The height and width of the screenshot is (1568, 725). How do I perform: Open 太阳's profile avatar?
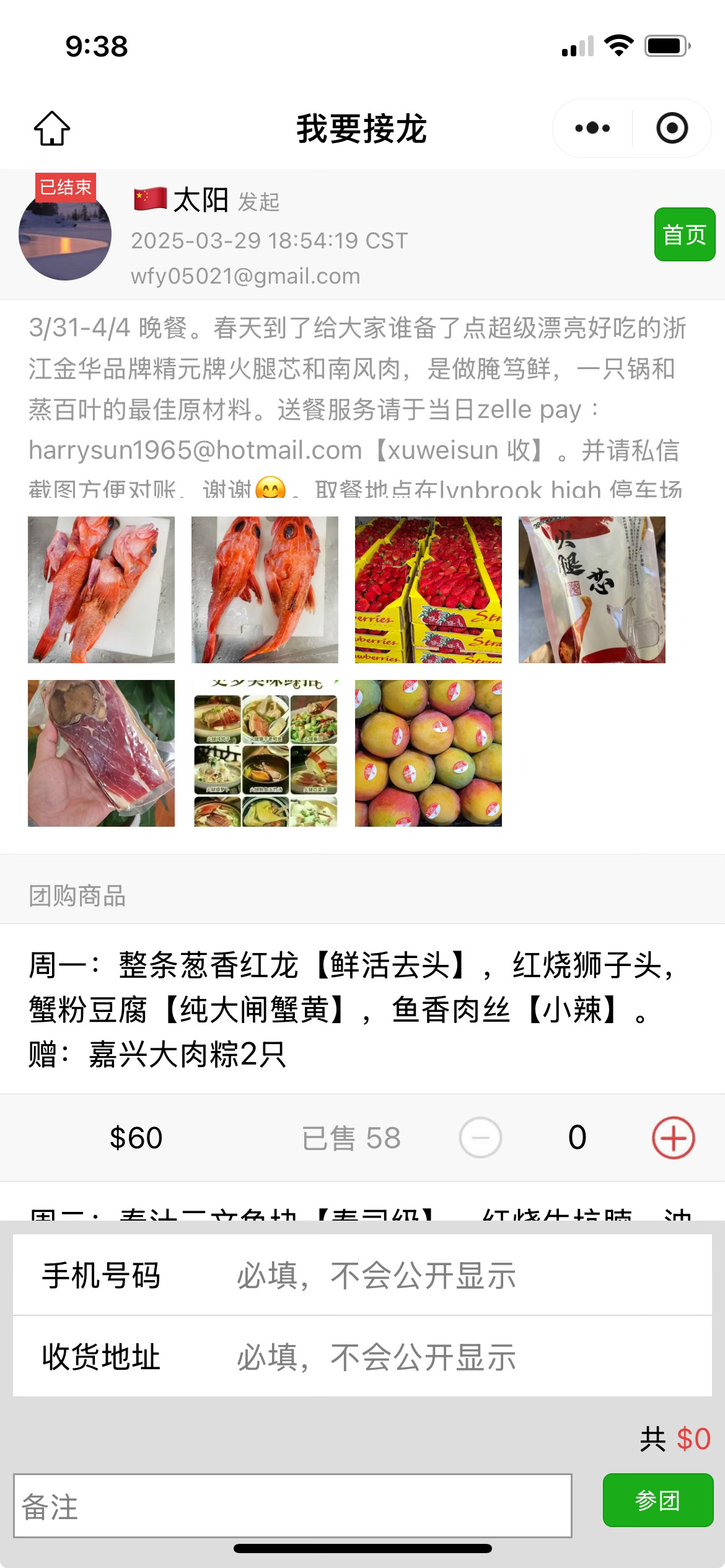[65, 234]
